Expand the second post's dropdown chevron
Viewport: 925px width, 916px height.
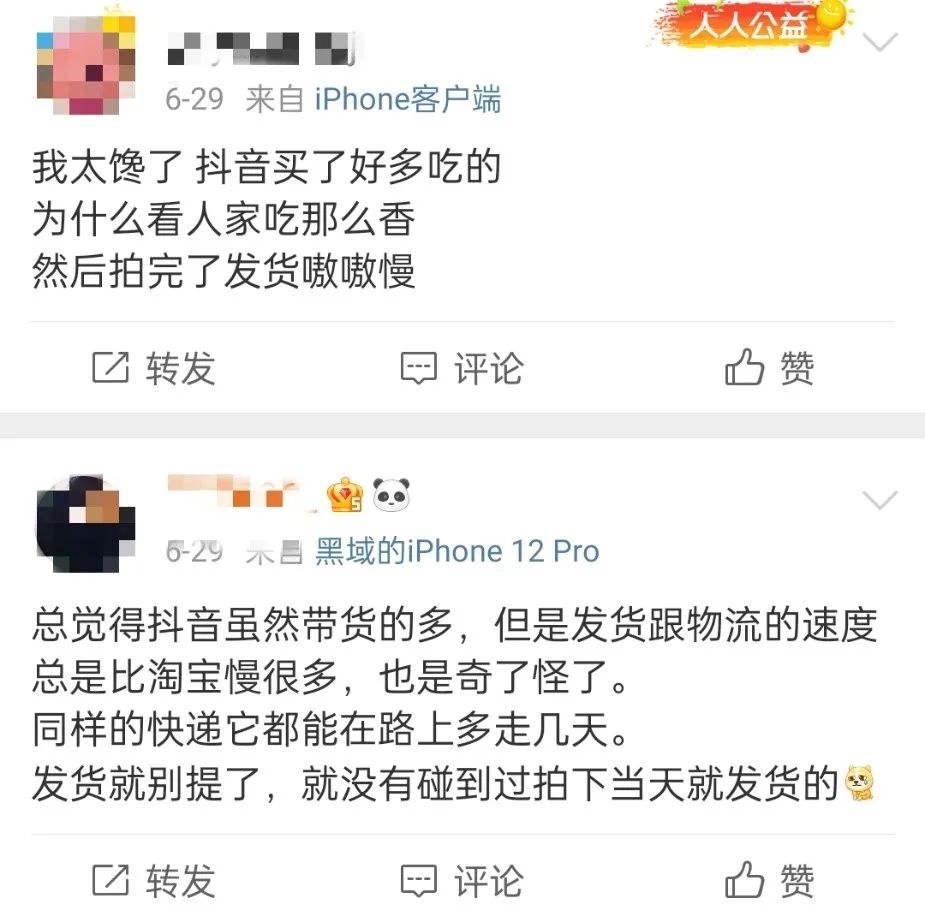880,499
